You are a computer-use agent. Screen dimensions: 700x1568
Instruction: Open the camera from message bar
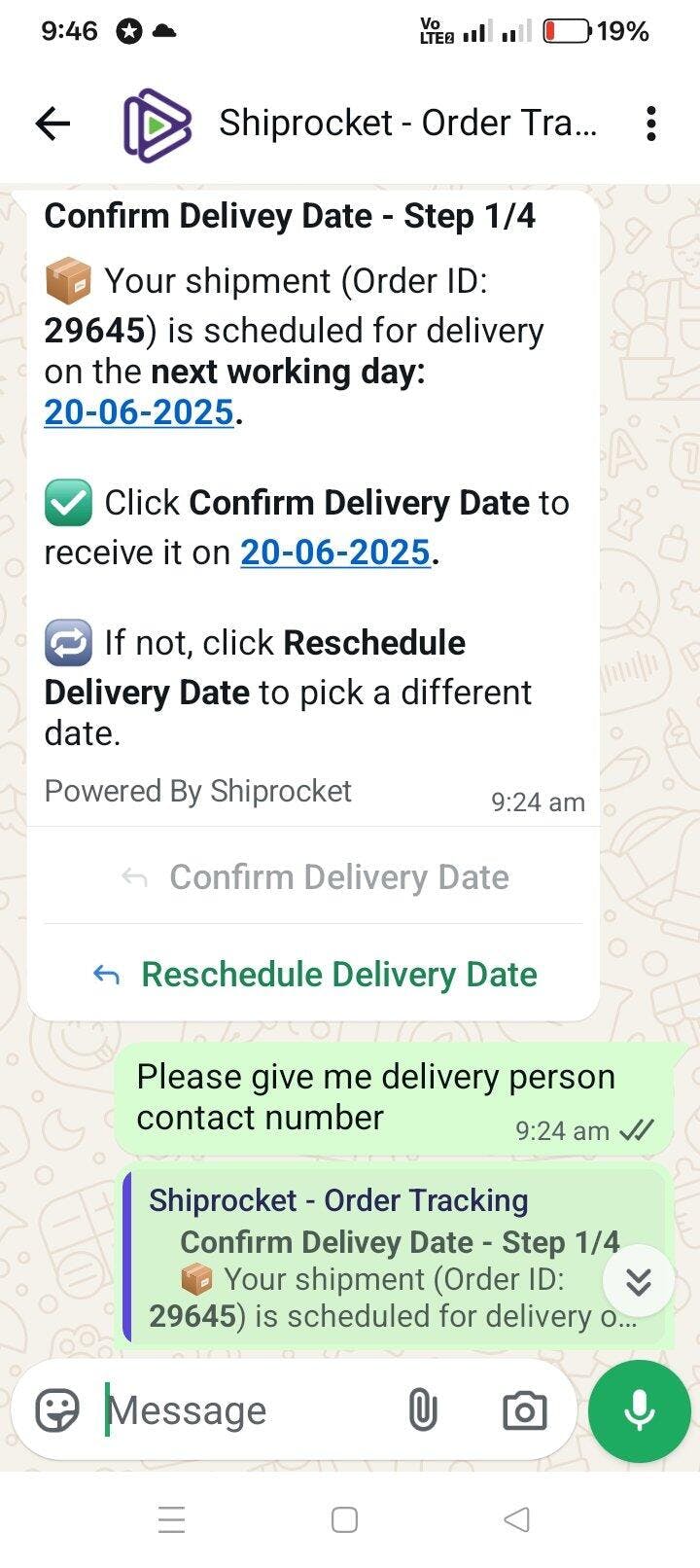pyautogui.click(x=525, y=1410)
